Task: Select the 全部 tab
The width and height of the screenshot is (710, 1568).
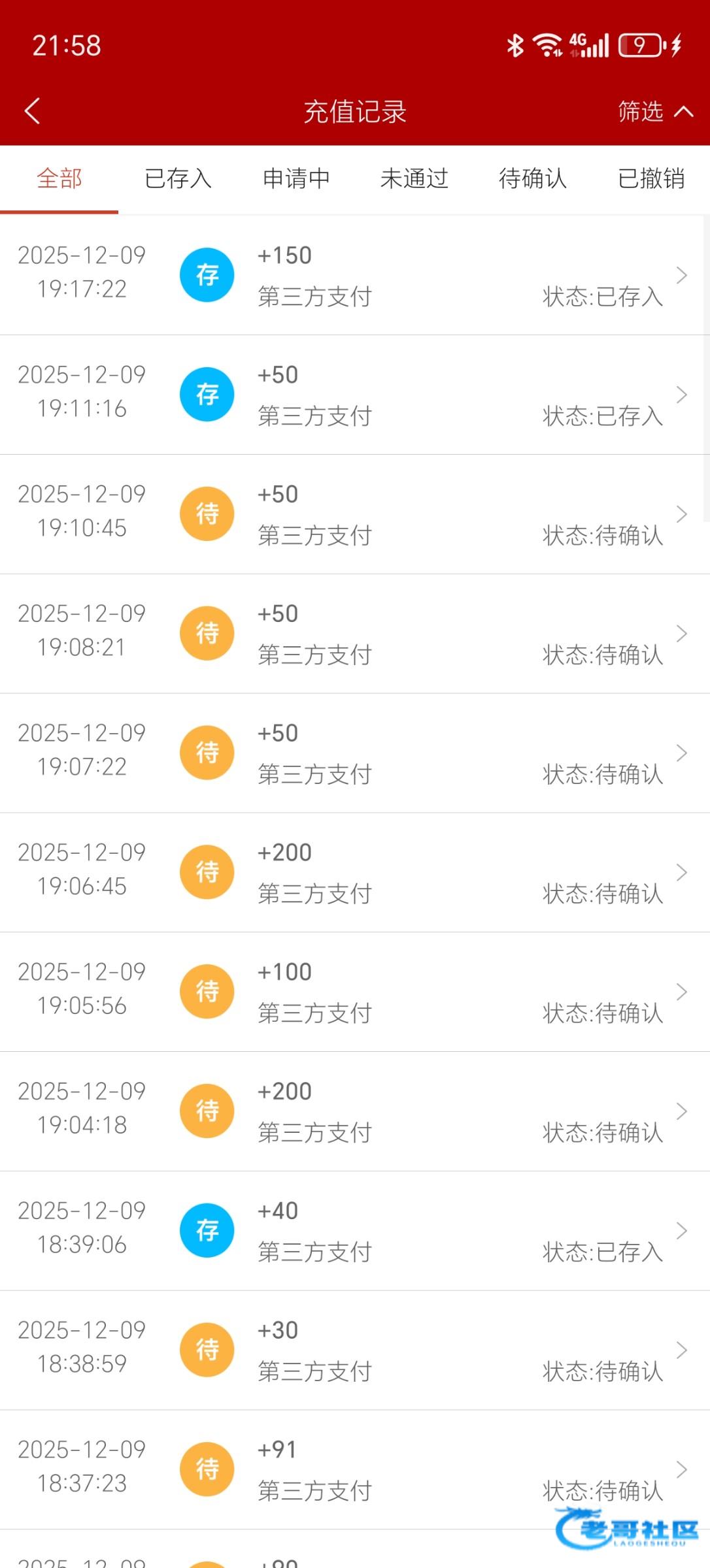Action: pos(59,178)
